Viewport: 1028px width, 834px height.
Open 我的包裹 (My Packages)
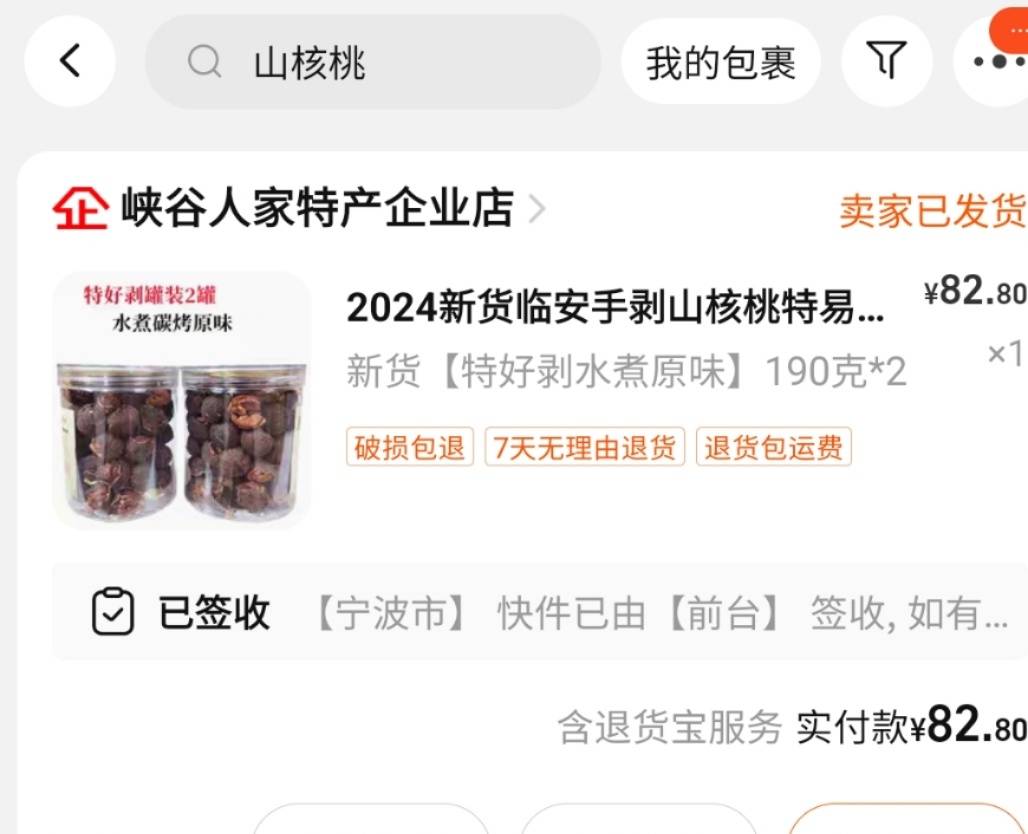coord(720,63)
